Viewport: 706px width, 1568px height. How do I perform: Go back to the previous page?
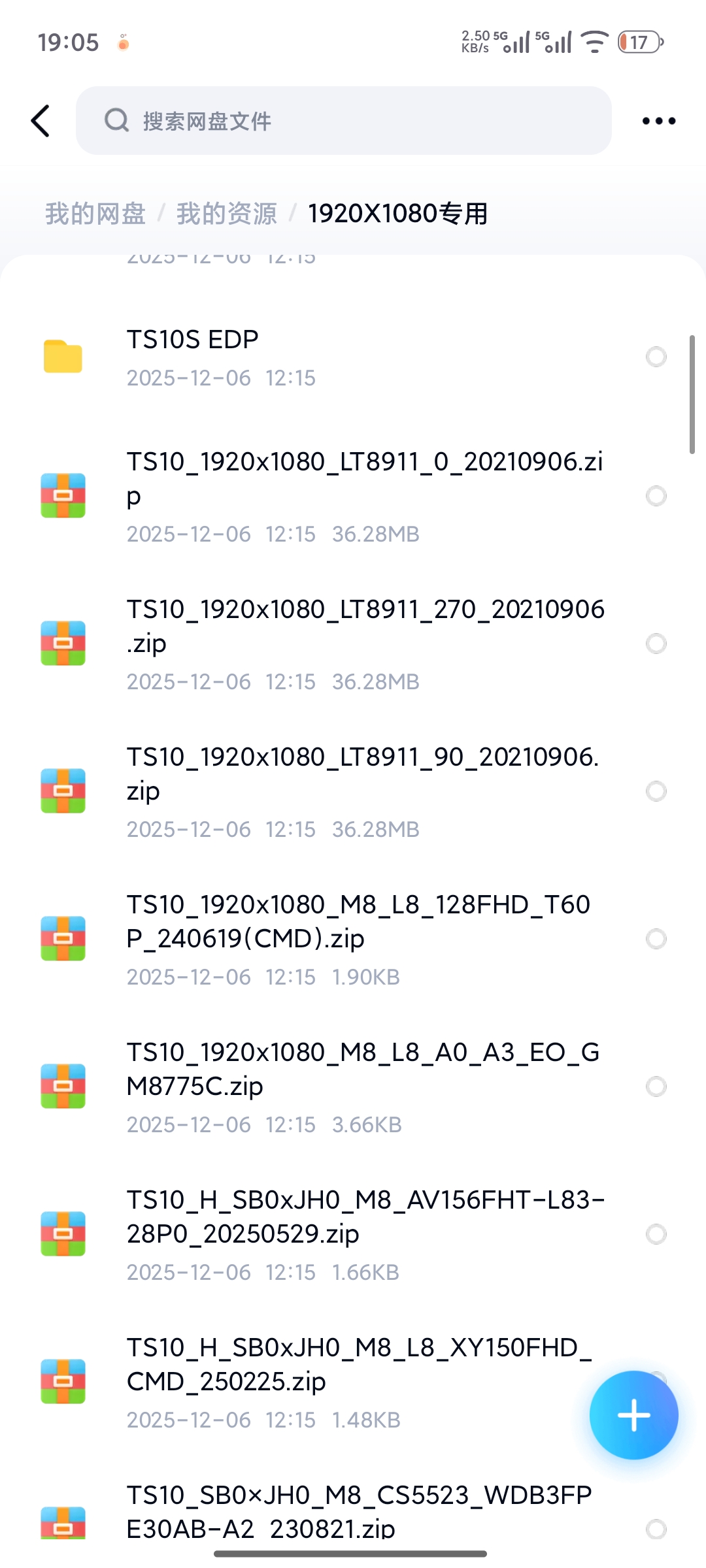[41, 121]
